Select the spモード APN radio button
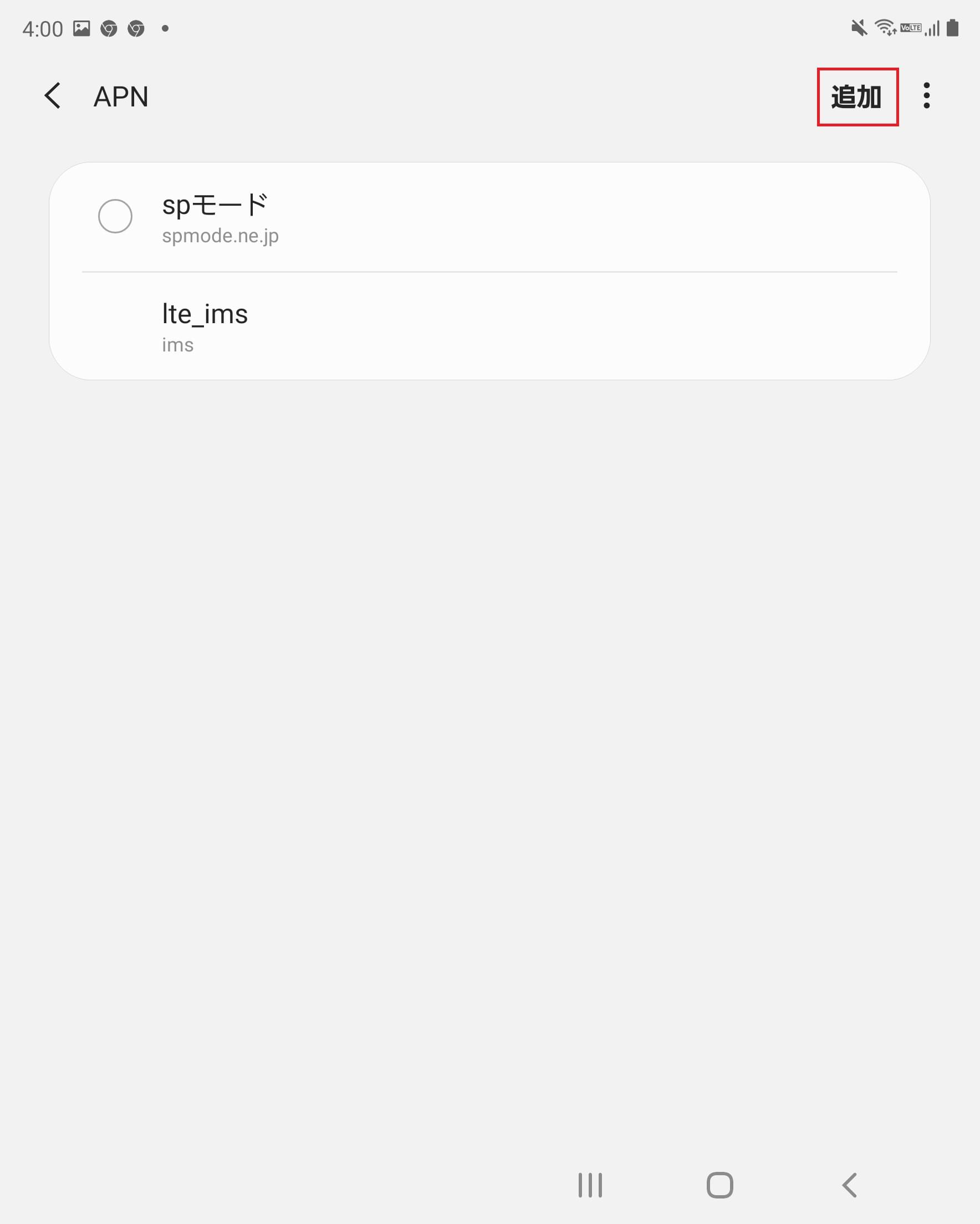The image size is (980, 1224). coord(115,216)
